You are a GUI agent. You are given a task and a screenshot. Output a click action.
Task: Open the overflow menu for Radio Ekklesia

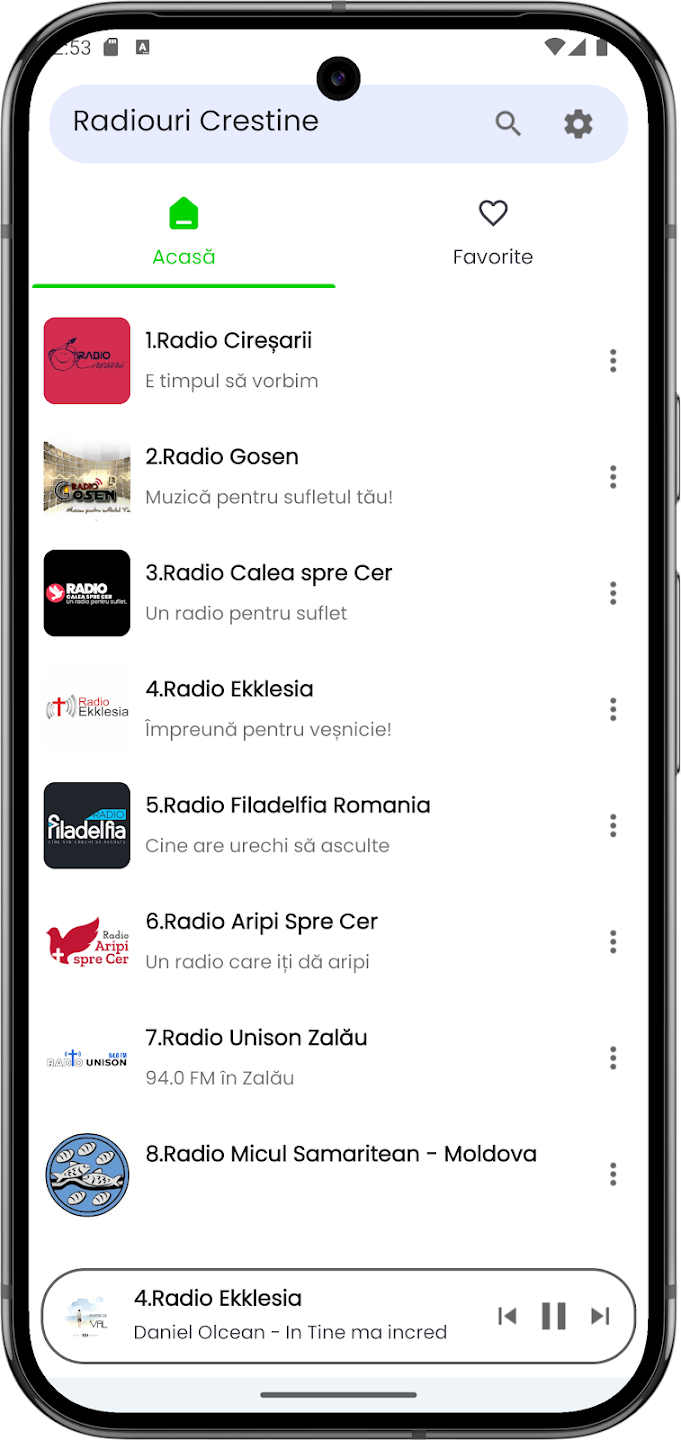(x=613, y=710)
